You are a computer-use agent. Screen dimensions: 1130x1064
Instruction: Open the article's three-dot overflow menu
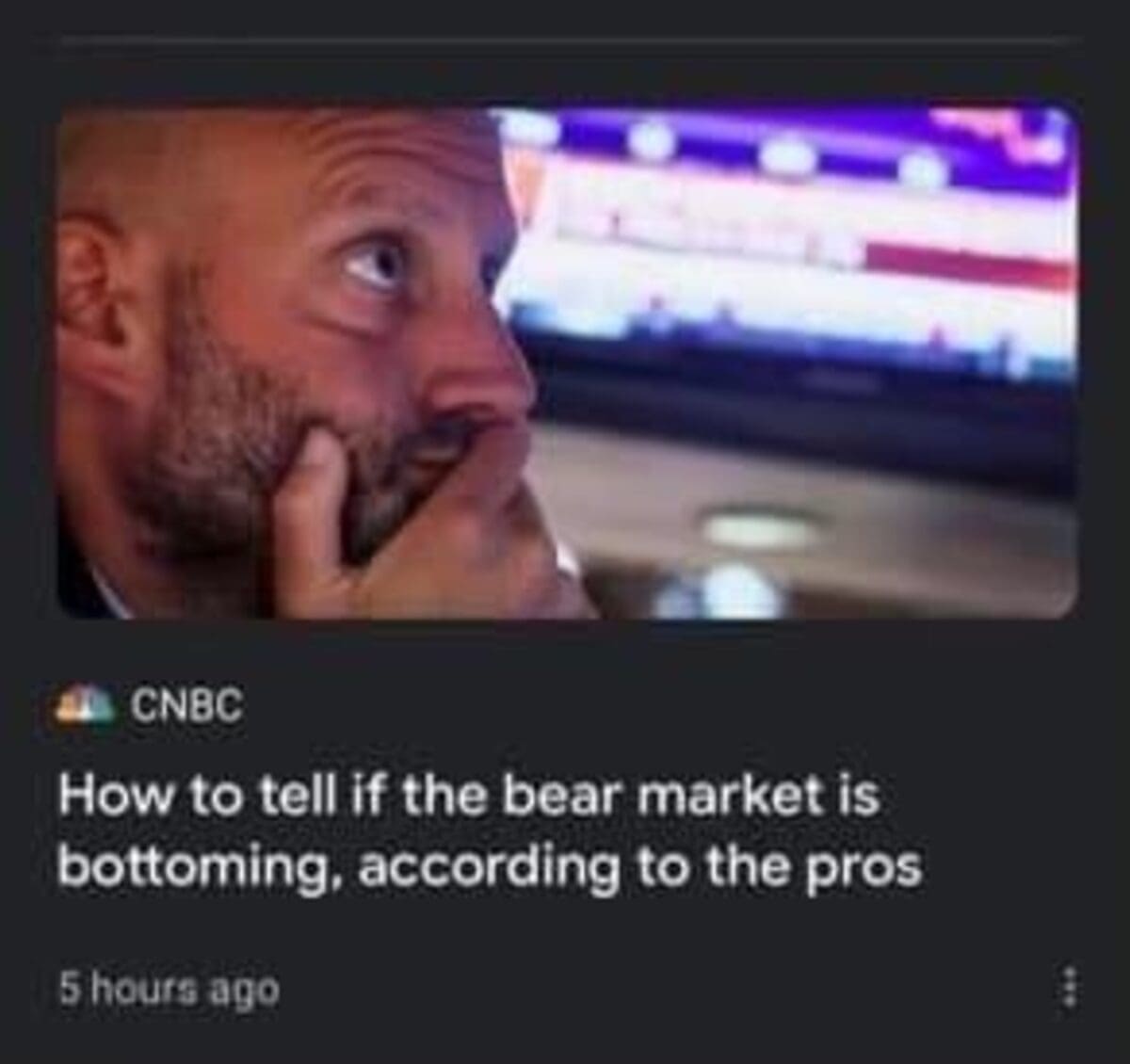pos(1067,990)
